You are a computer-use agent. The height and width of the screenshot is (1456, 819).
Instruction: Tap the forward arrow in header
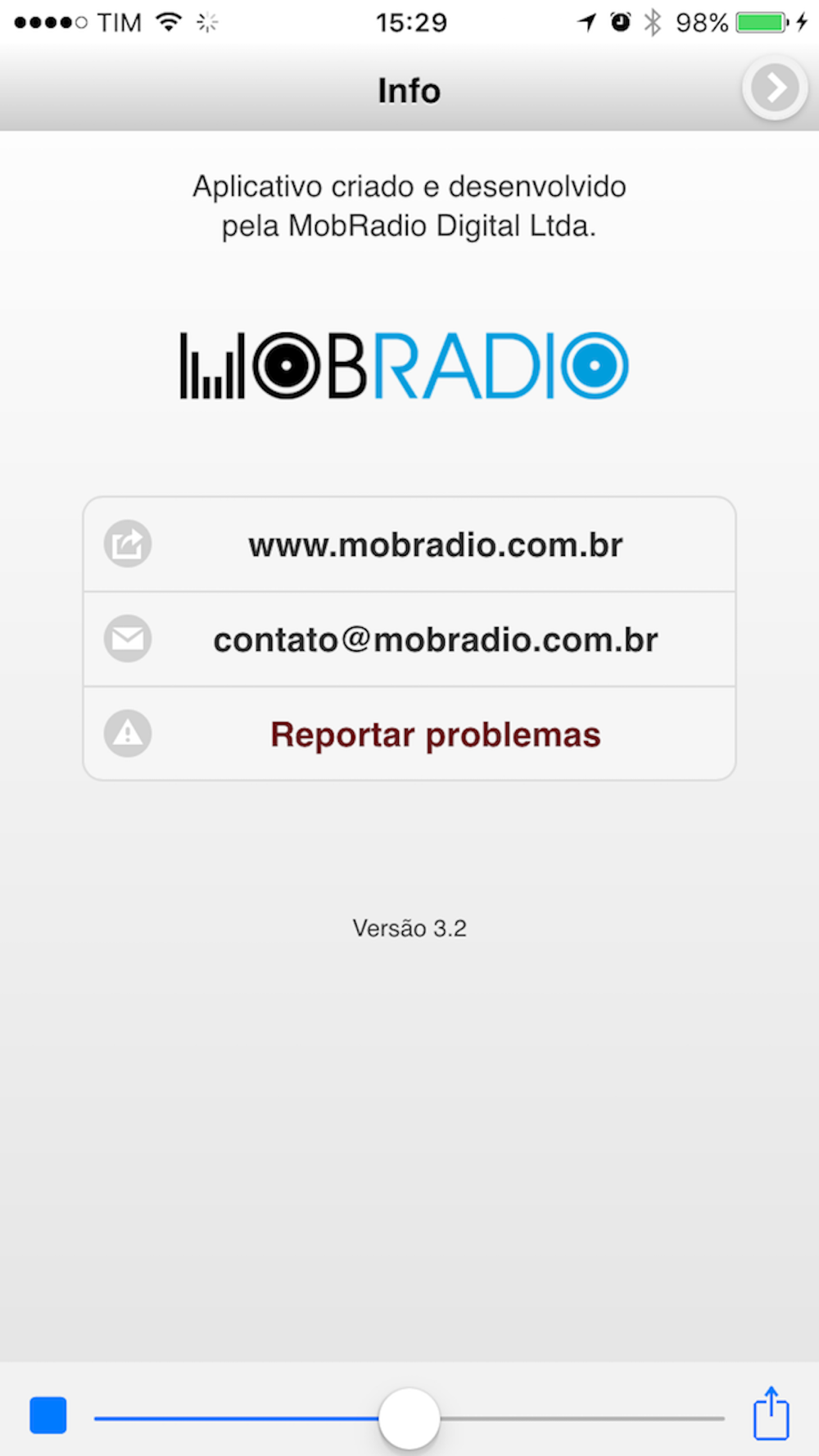click(x=775, y=88)
